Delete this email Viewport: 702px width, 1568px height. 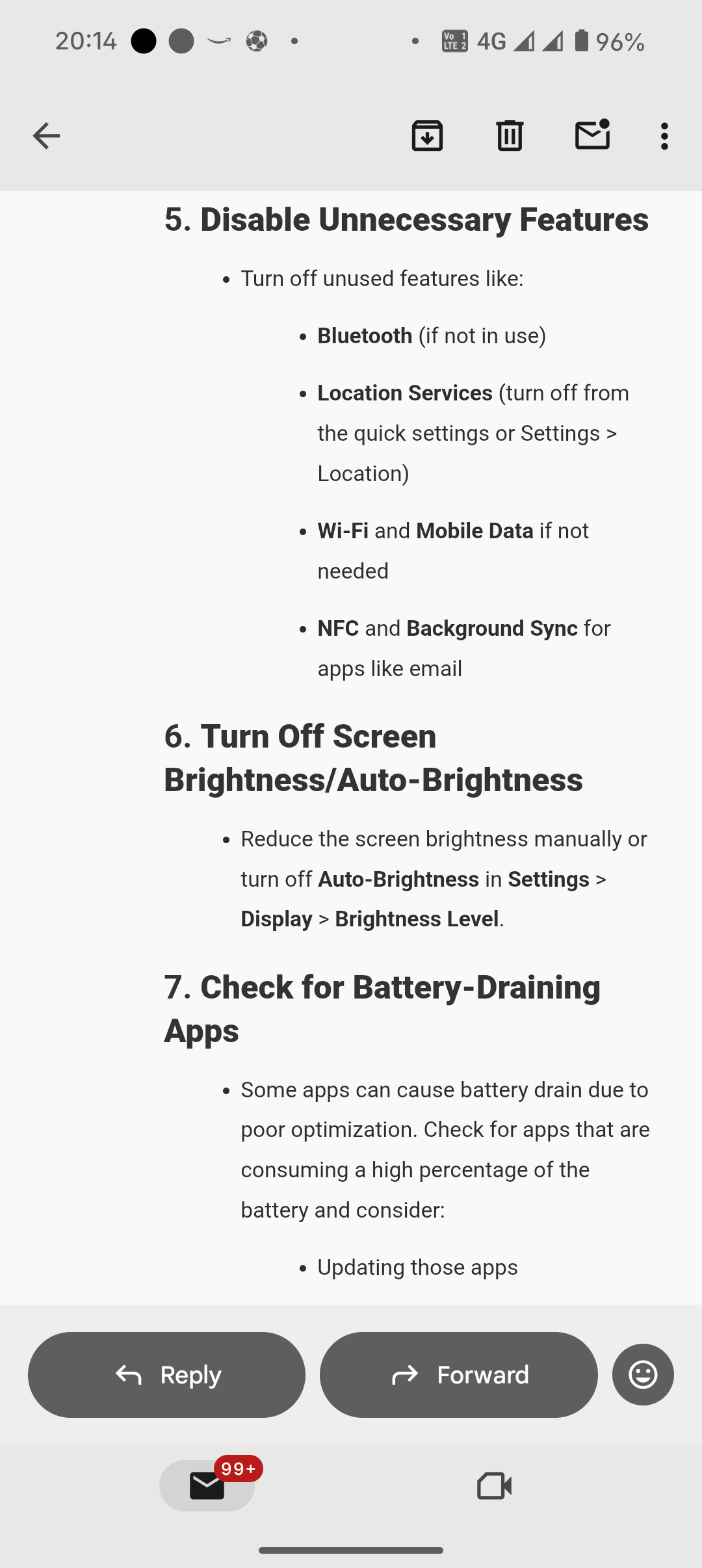point(510,136)
